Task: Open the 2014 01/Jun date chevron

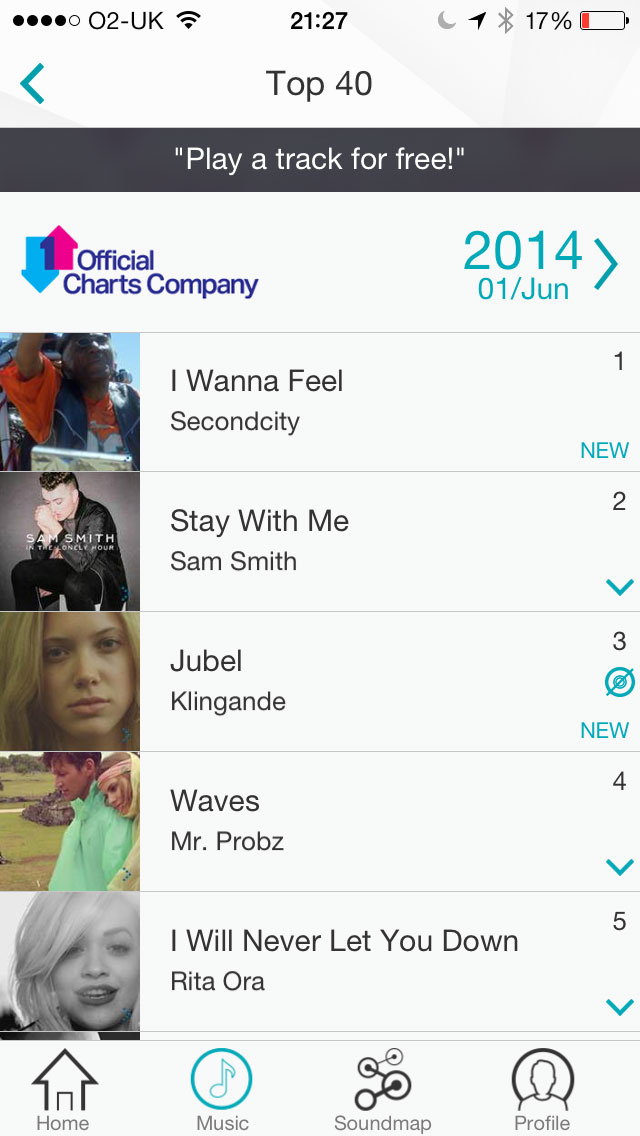Action: pos(606,265)
